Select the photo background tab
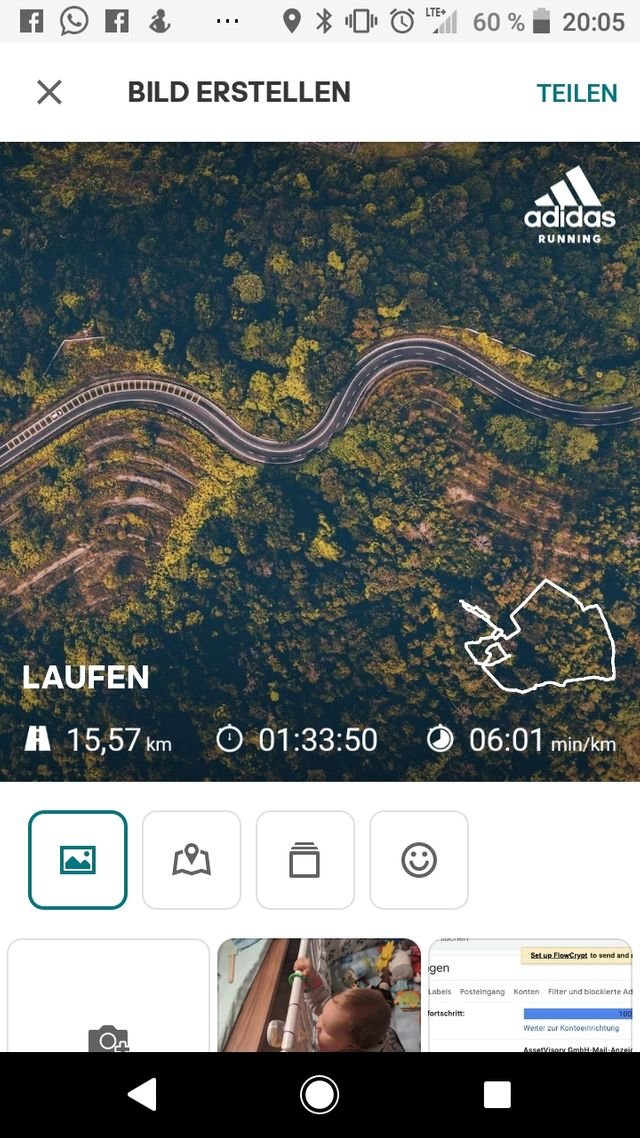This screenshot has height=1138, width=640. tap(78, 860)
